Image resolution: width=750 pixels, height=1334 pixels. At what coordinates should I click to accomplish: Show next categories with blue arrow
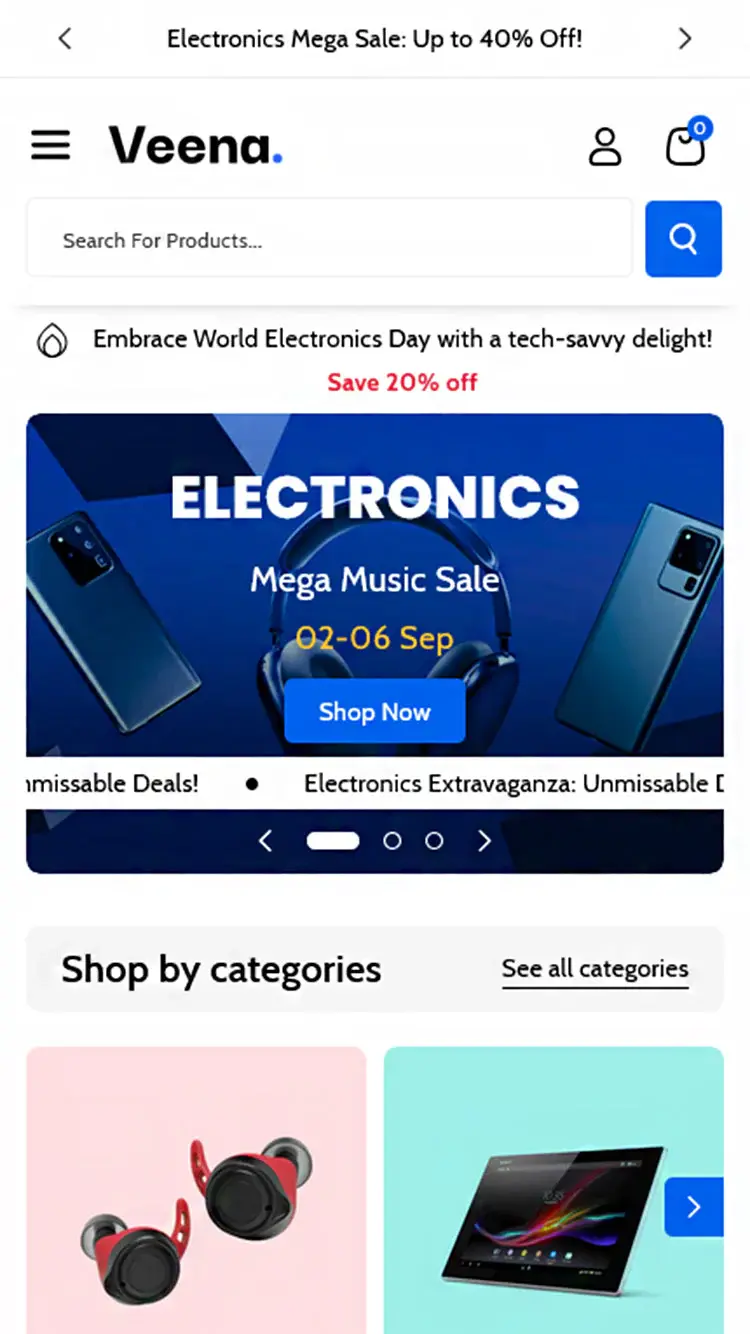693,1207
